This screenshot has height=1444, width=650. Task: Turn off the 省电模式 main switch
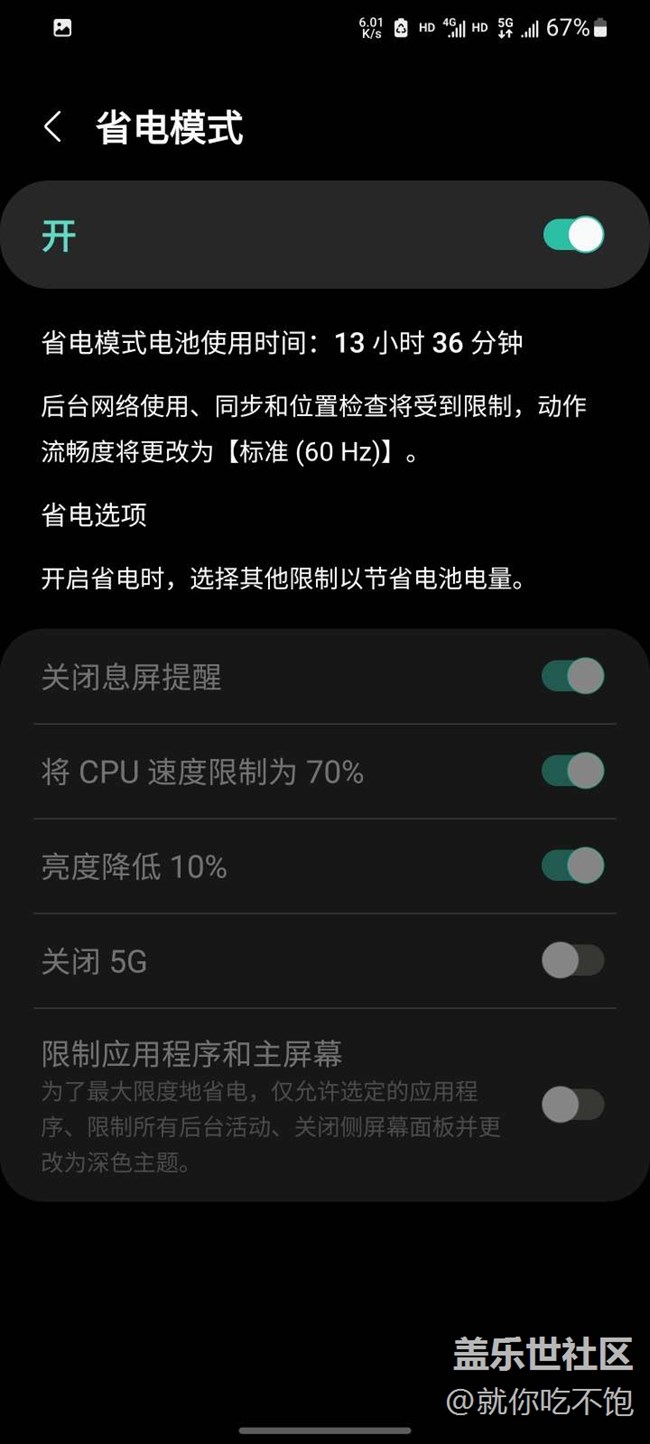click(573, 235)
